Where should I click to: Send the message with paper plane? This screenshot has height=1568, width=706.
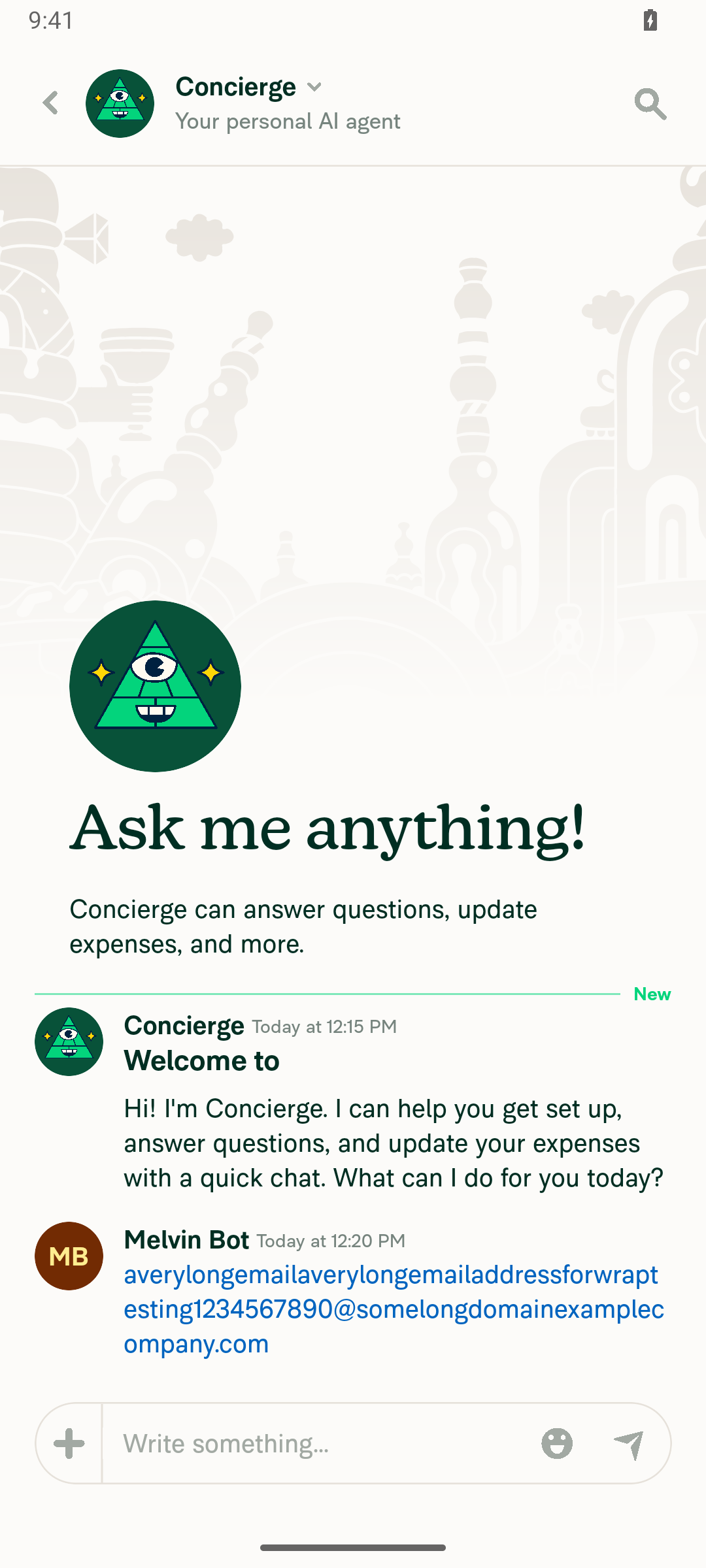point(629,1444)
